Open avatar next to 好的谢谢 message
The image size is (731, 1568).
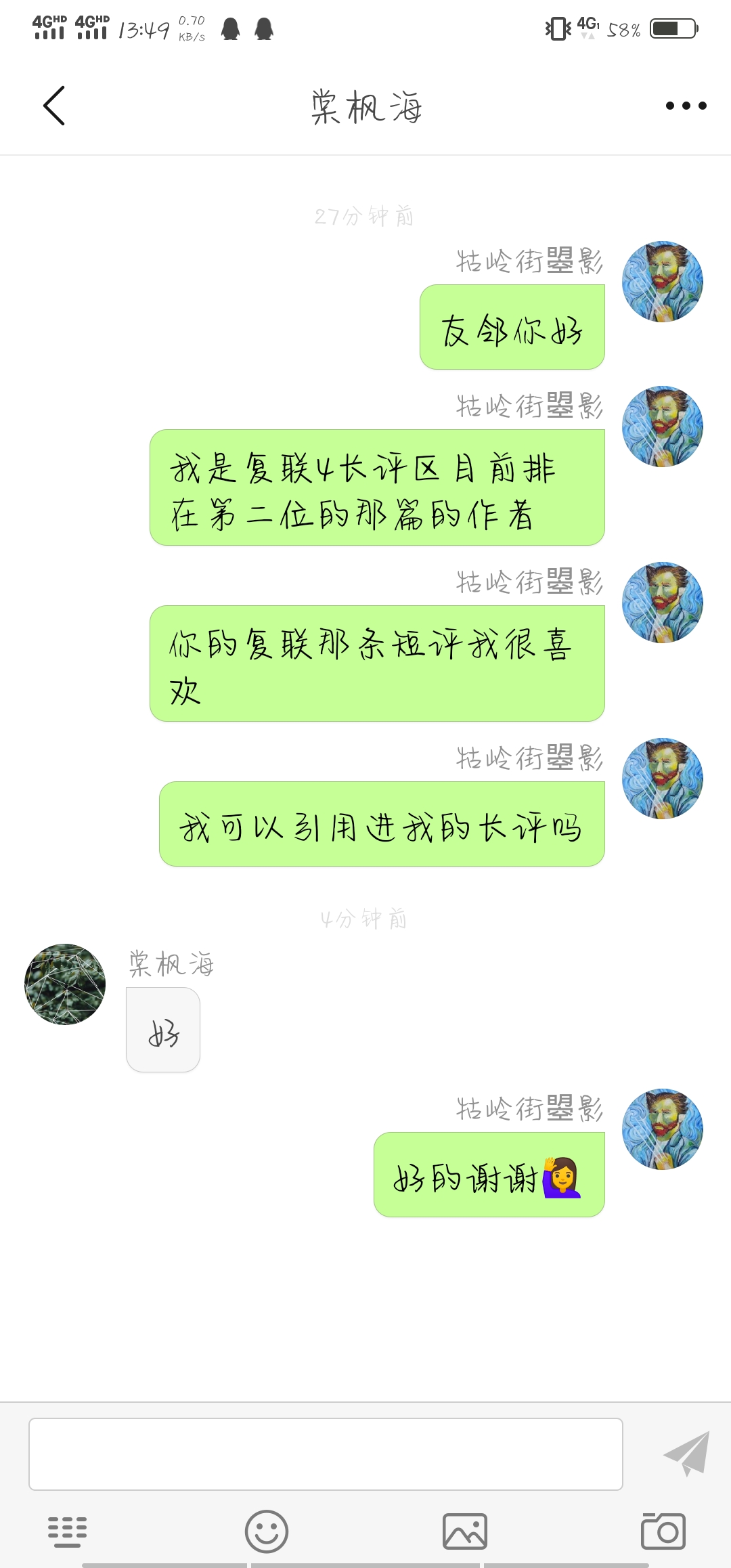pos(662,1129)
